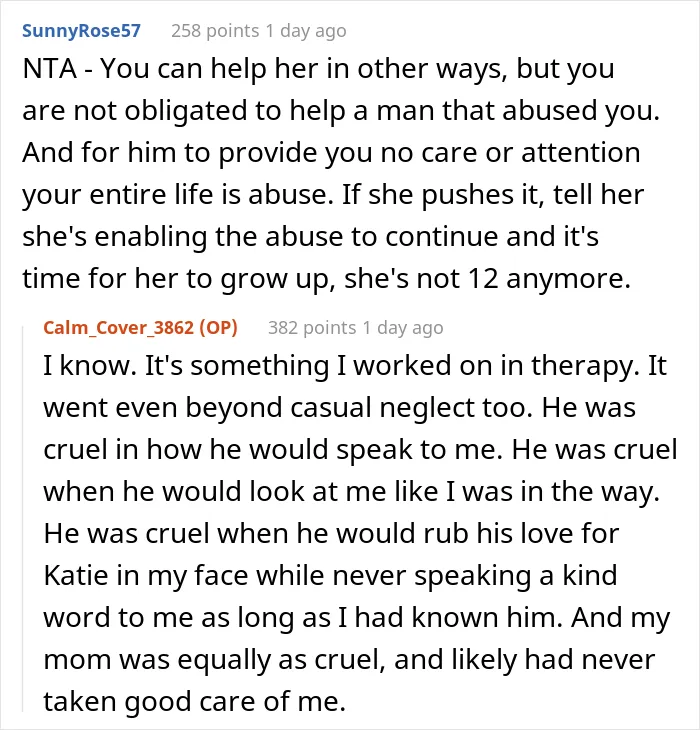The height and width of the screenshot is (730, 700).
Task: Open Calm_Cover_3862 (OP) user profile
Action: 141,328
